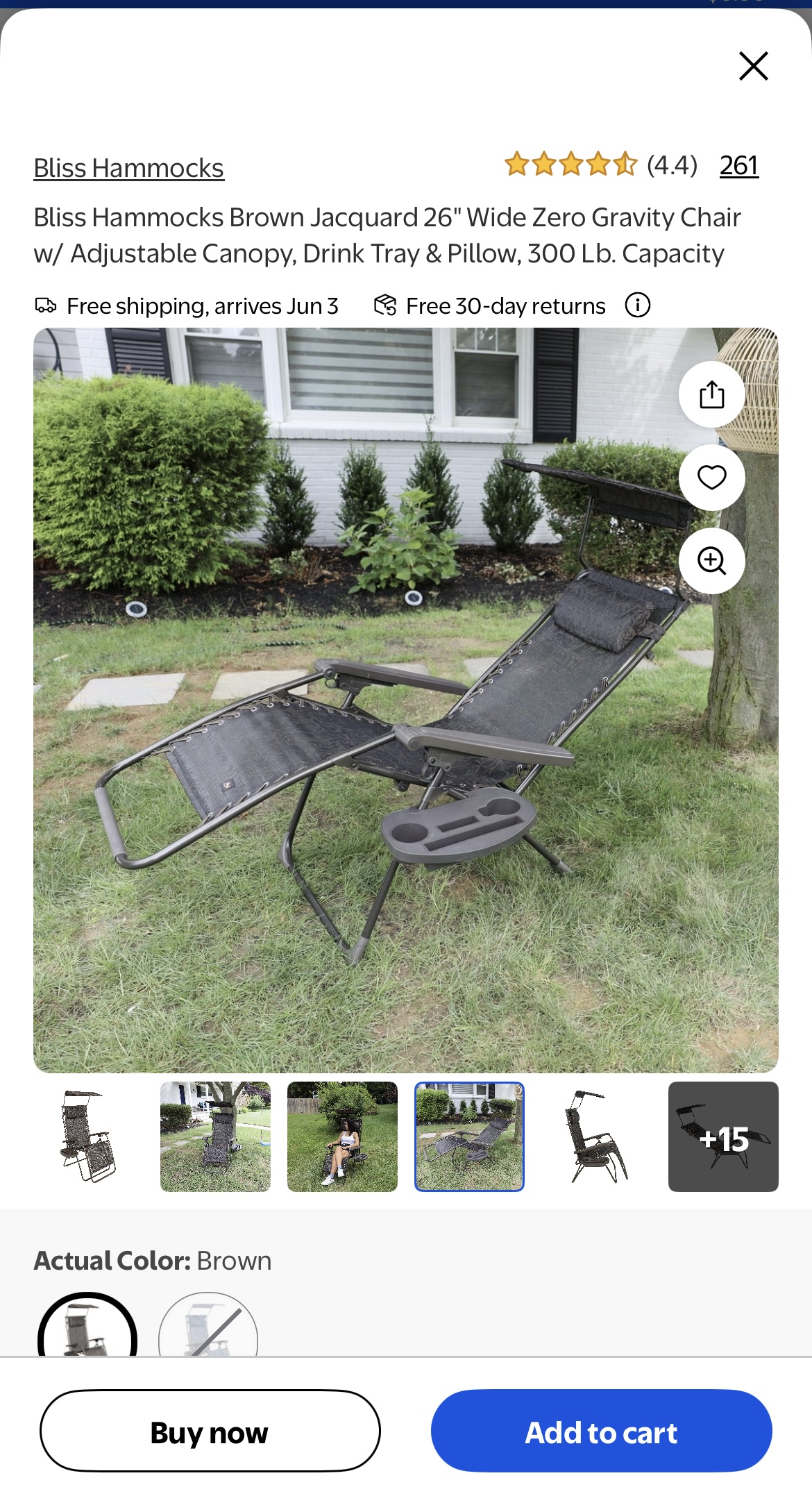Tap Buy now
812x1487 pixels.
[x=210, y=1431]
